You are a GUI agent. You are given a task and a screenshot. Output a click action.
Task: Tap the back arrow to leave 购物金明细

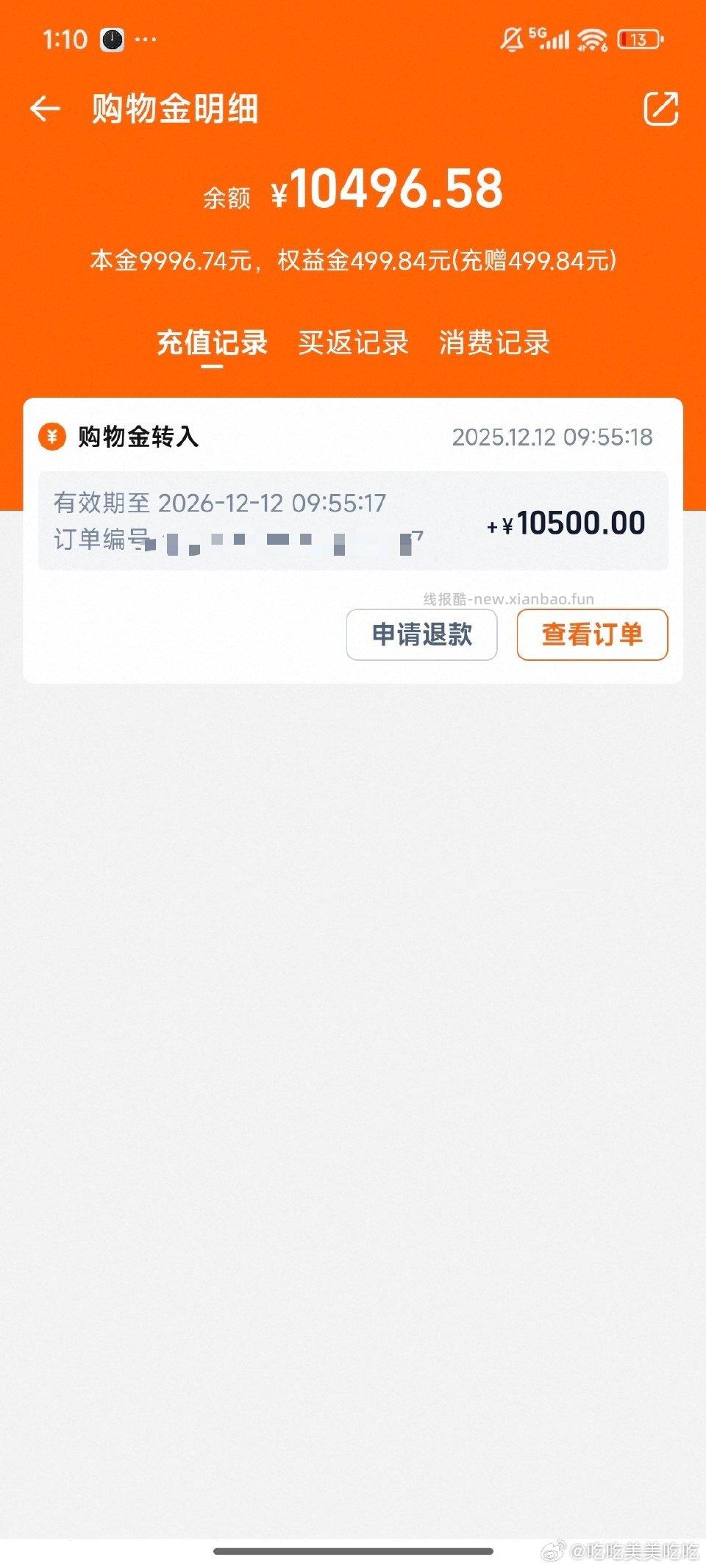(46, 107)
